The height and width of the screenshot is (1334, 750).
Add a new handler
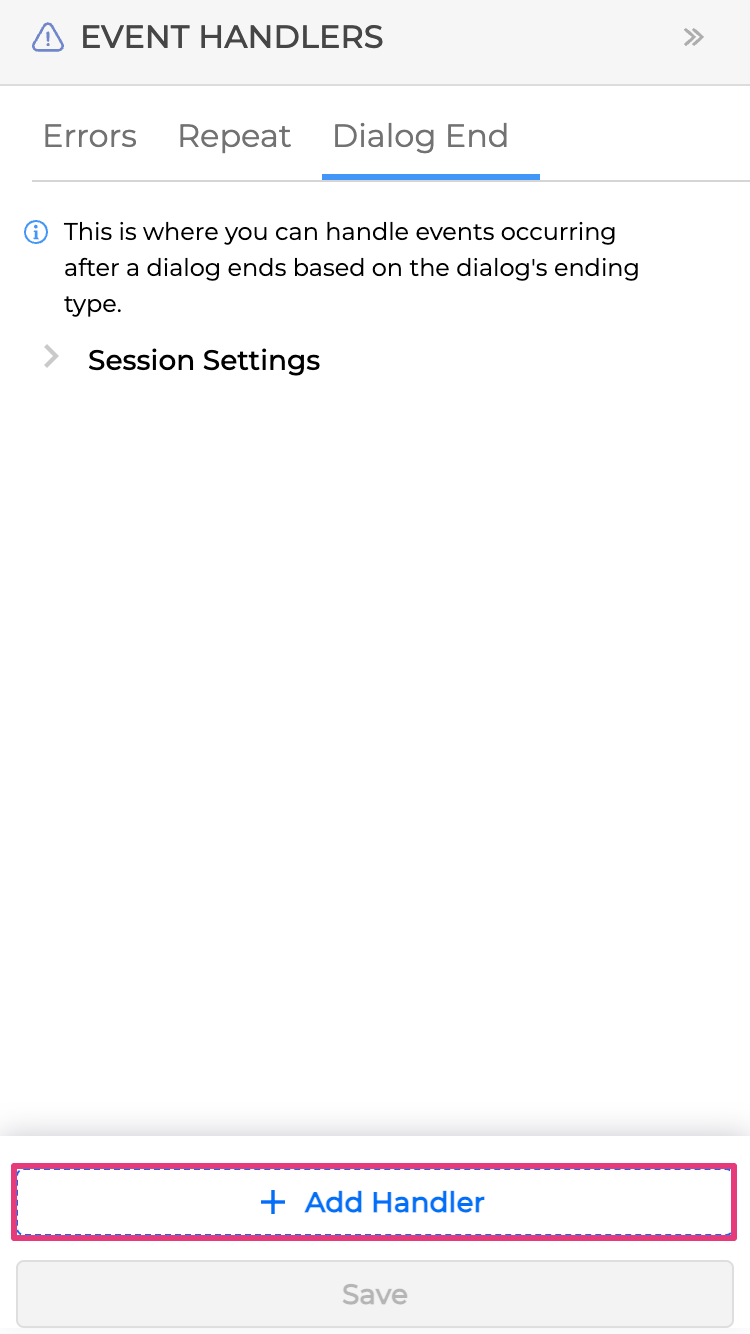click(374, 1202)
